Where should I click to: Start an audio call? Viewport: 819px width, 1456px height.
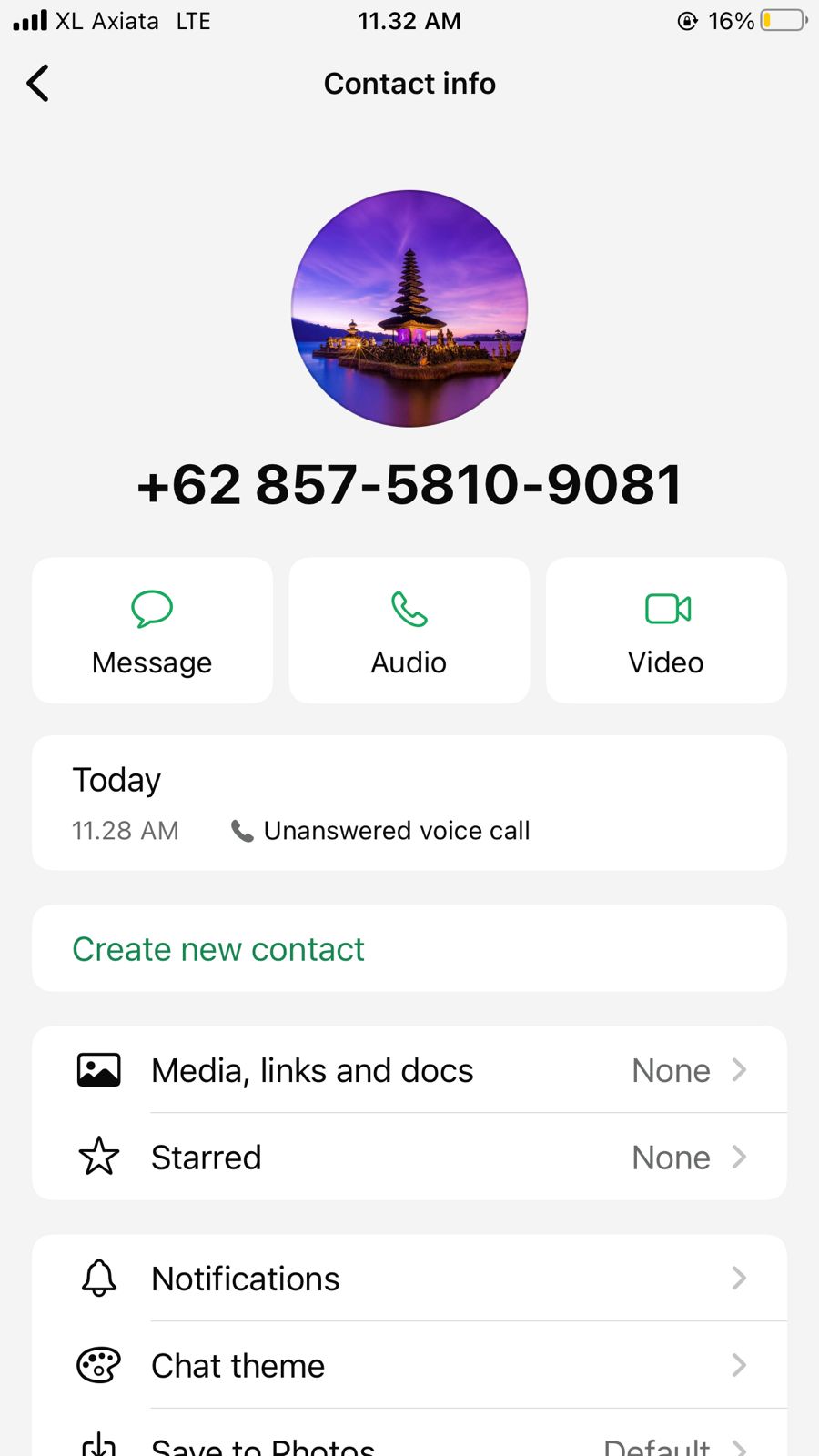coord(409,631)
